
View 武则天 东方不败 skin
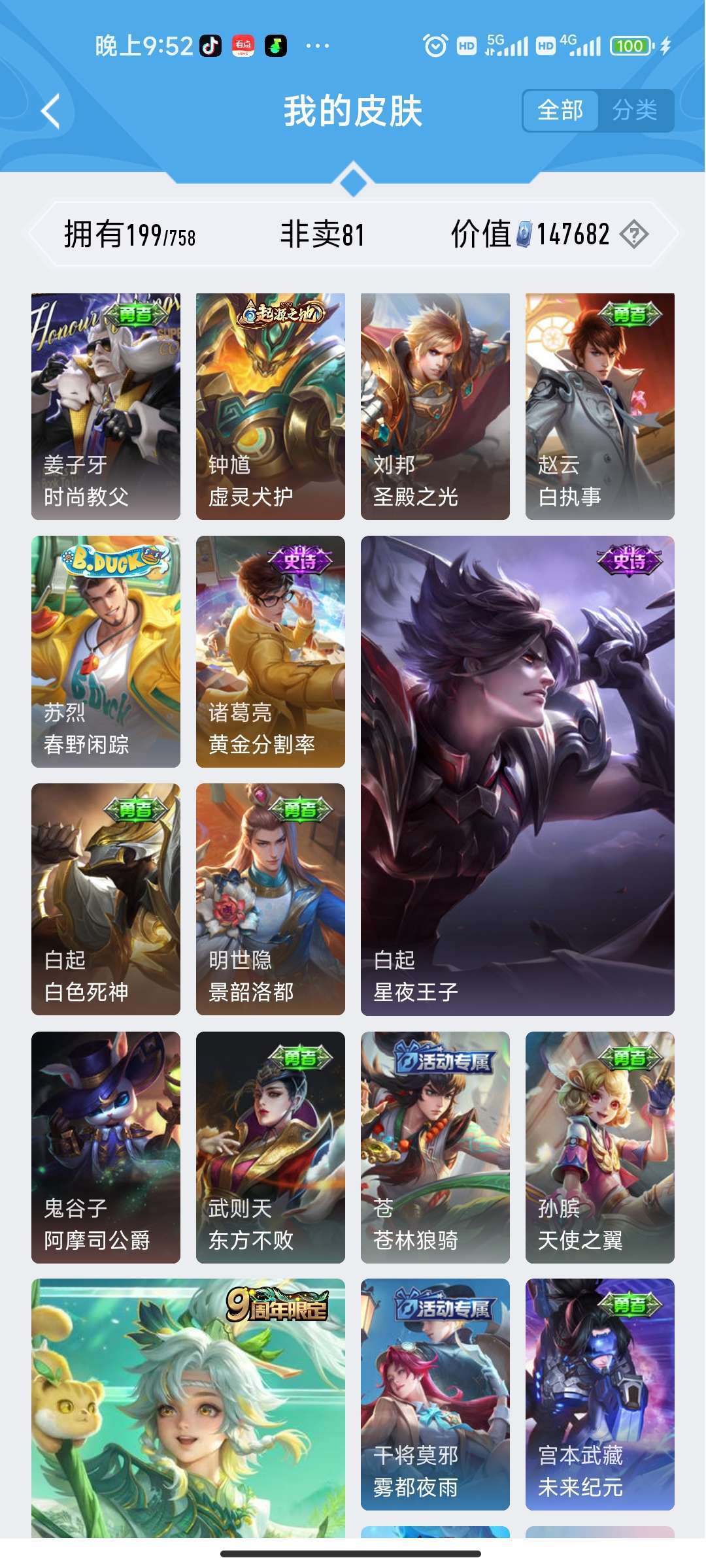click(x=271, y=1147)
